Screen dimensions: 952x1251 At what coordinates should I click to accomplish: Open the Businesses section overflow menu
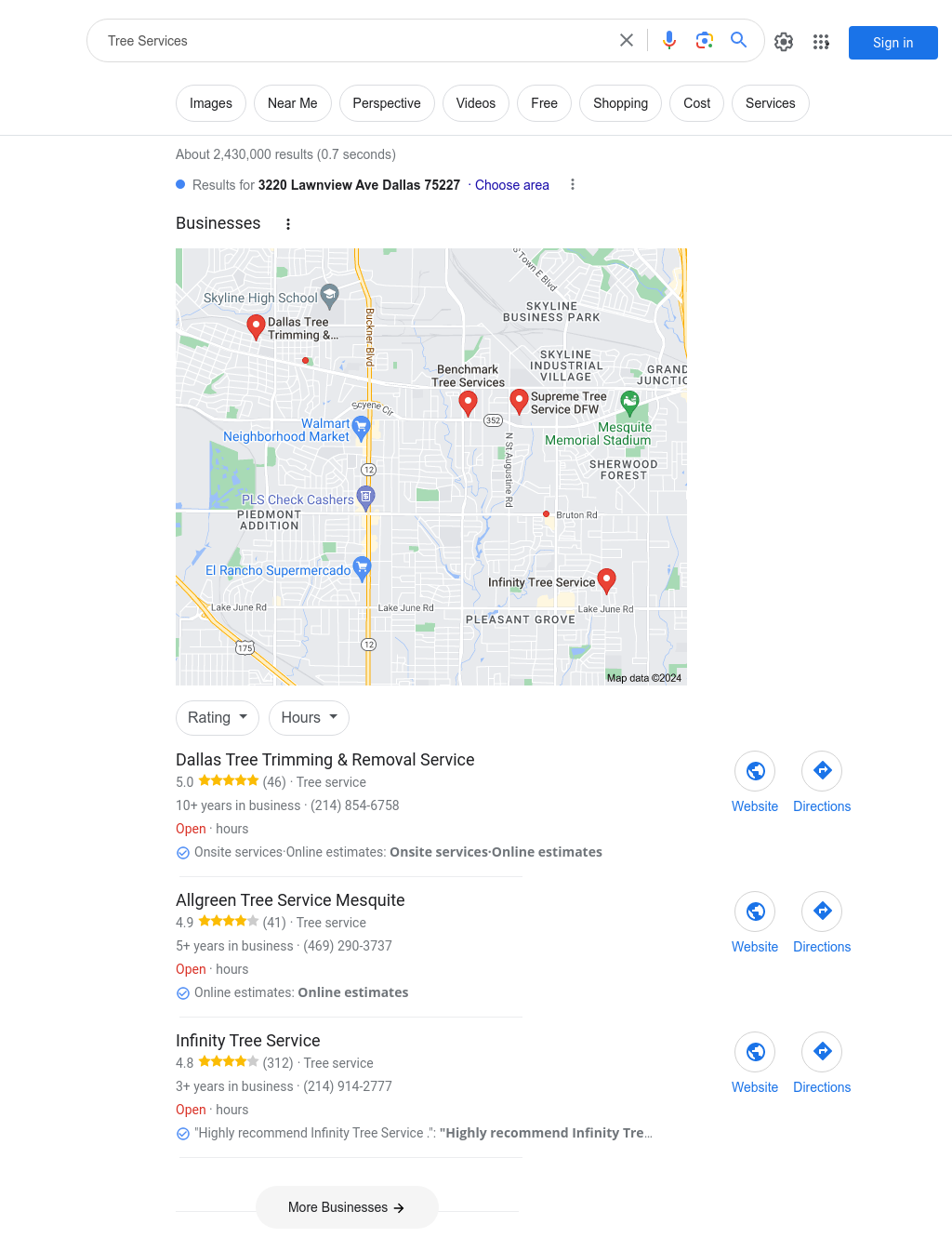pyautogui.click(x=288, y=224)
